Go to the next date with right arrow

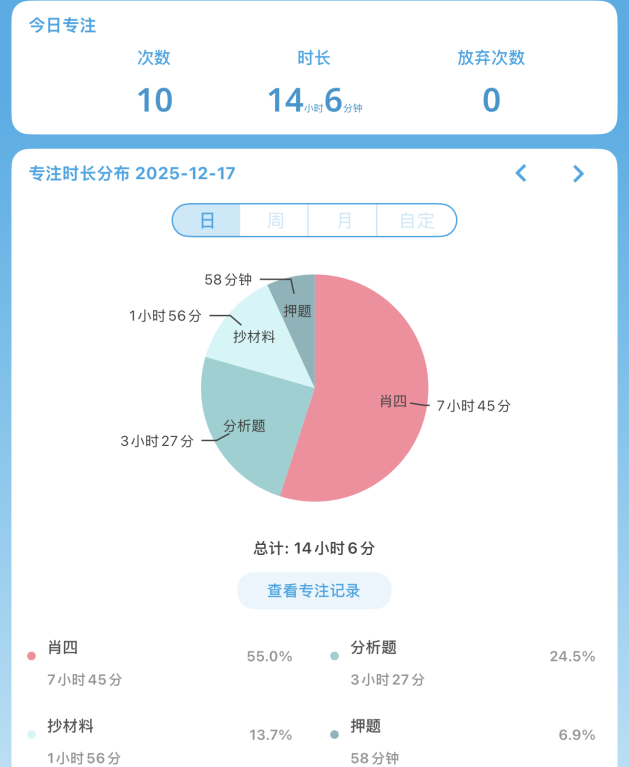[x=578, y=173]
